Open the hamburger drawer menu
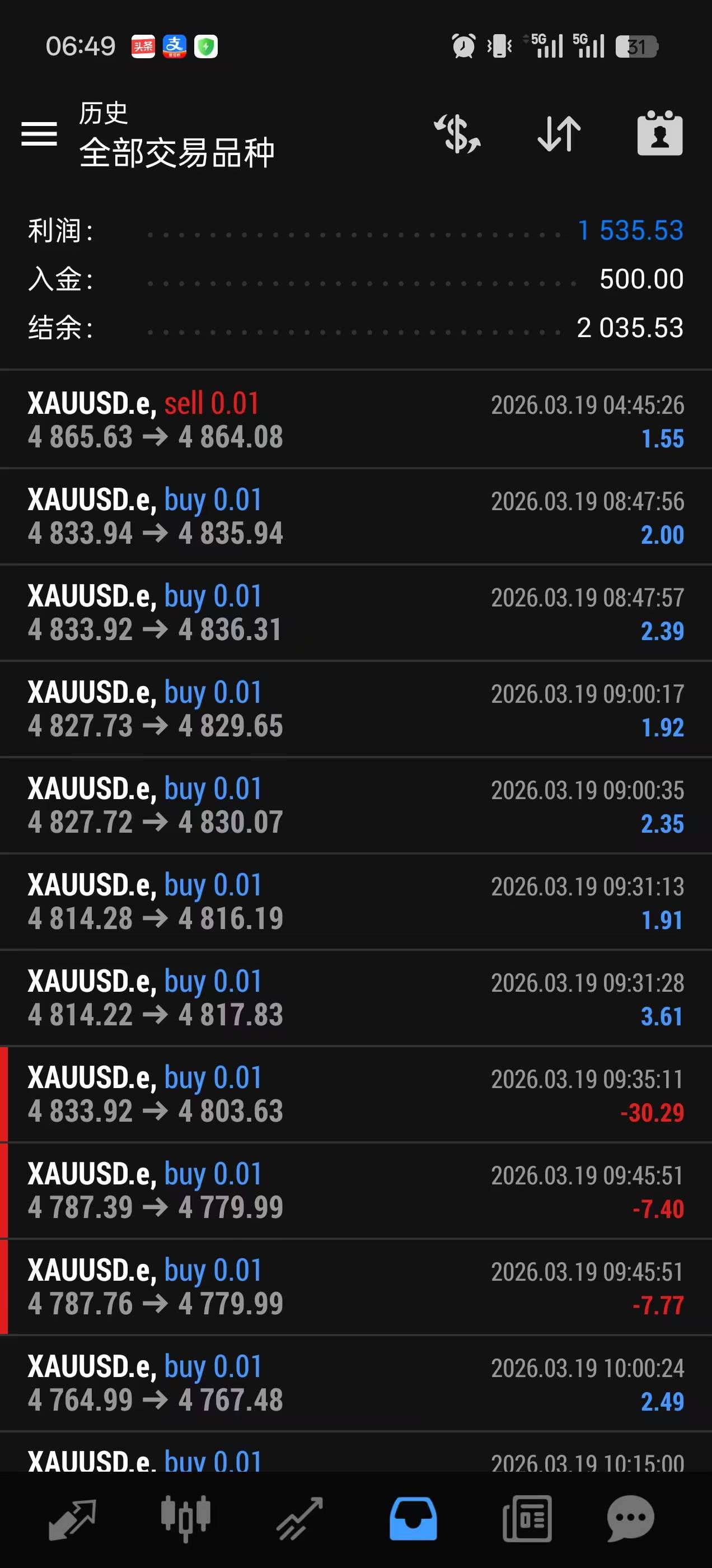712x1568 pixels. click(x=39, y=133)
